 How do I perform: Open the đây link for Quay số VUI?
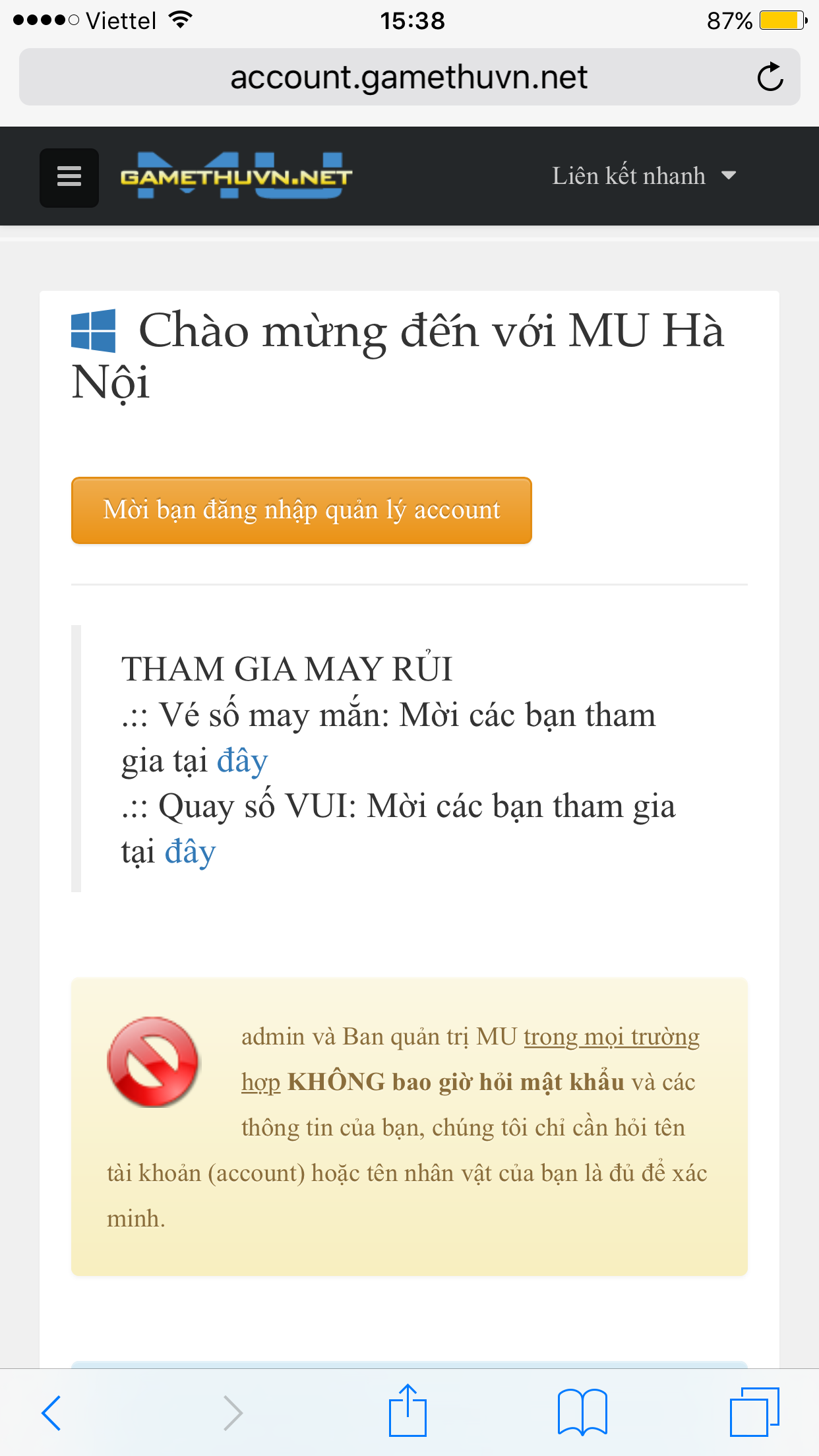[x=190, y=852]
